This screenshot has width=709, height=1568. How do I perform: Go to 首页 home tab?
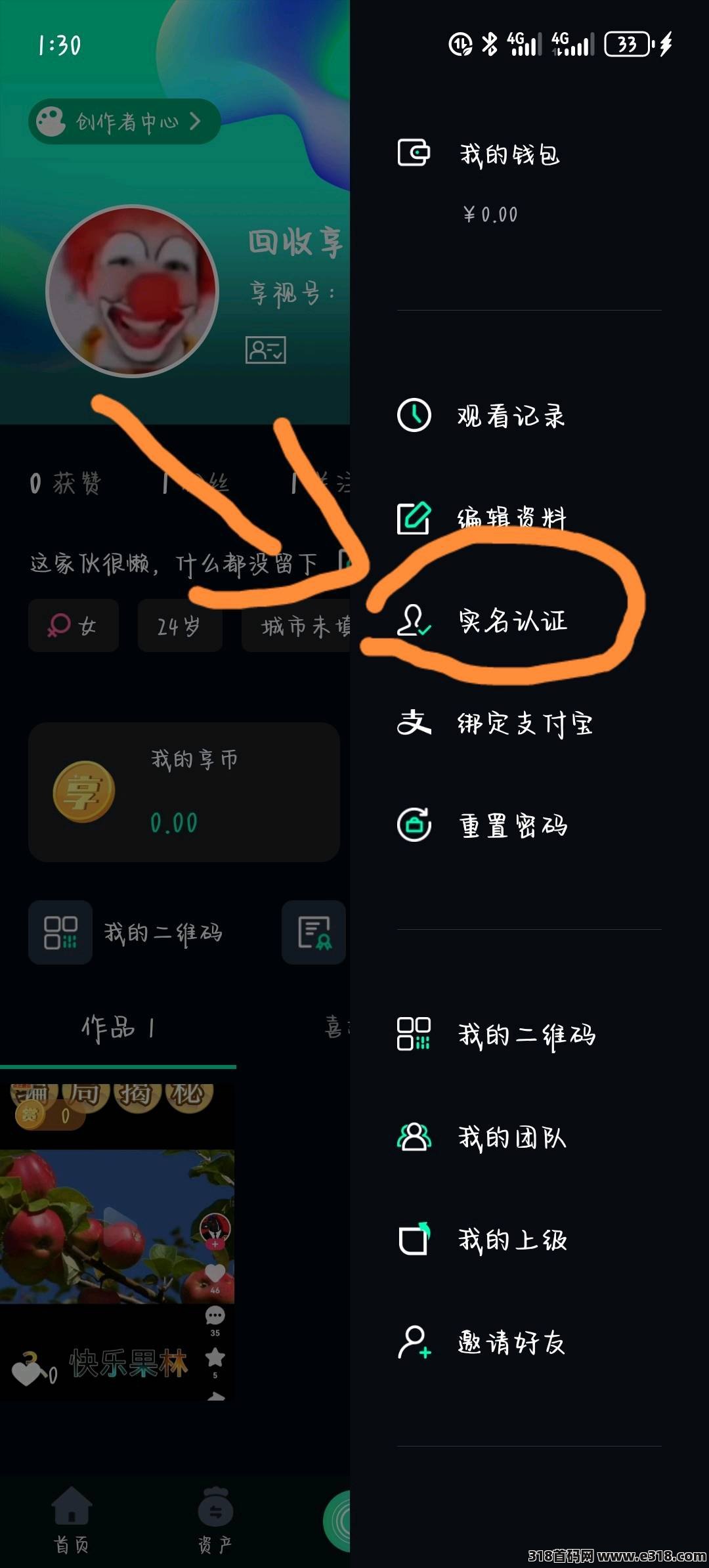click(x=71, y=1517)
